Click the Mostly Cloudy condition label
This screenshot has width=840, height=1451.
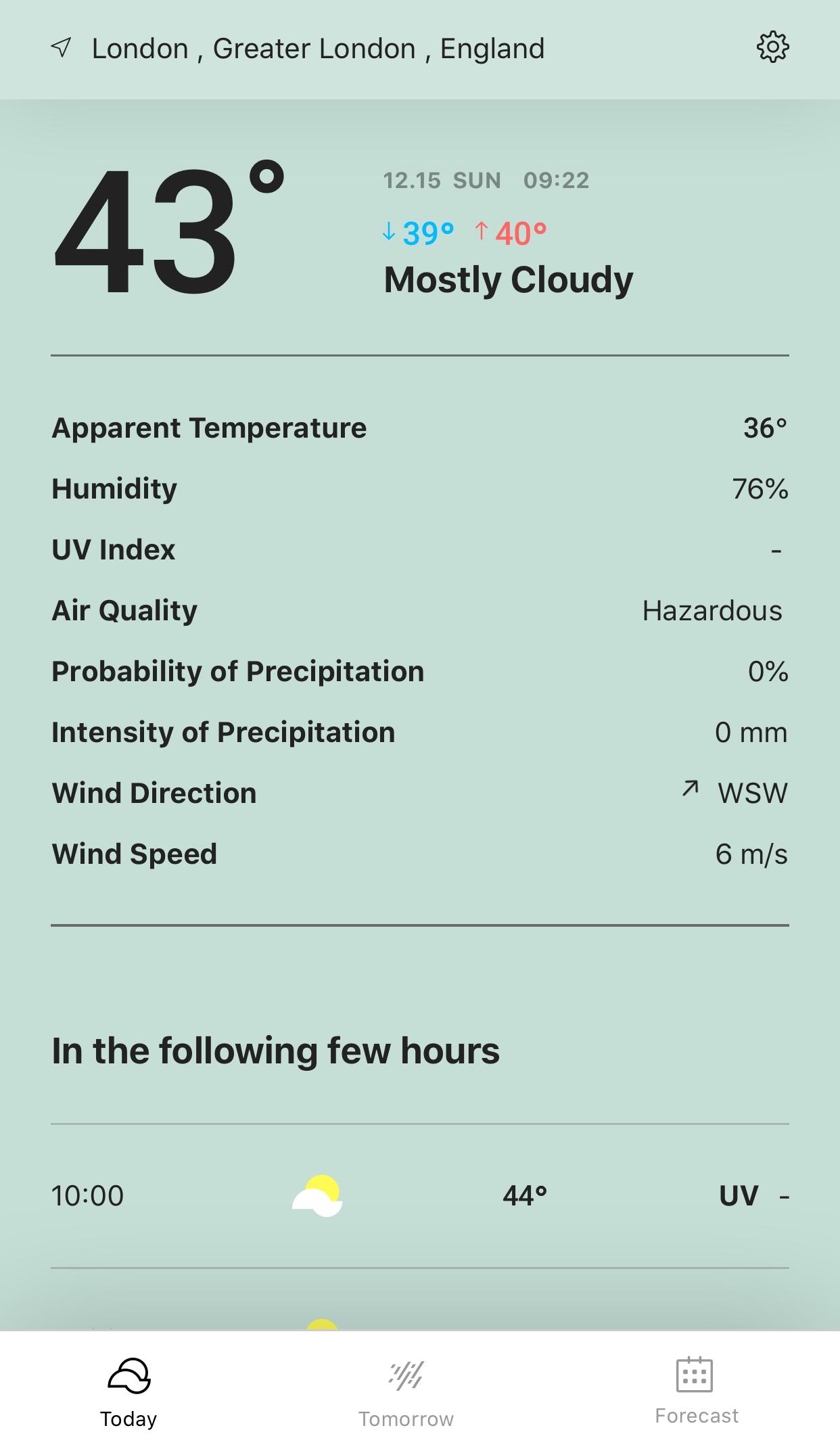[508, 279]
